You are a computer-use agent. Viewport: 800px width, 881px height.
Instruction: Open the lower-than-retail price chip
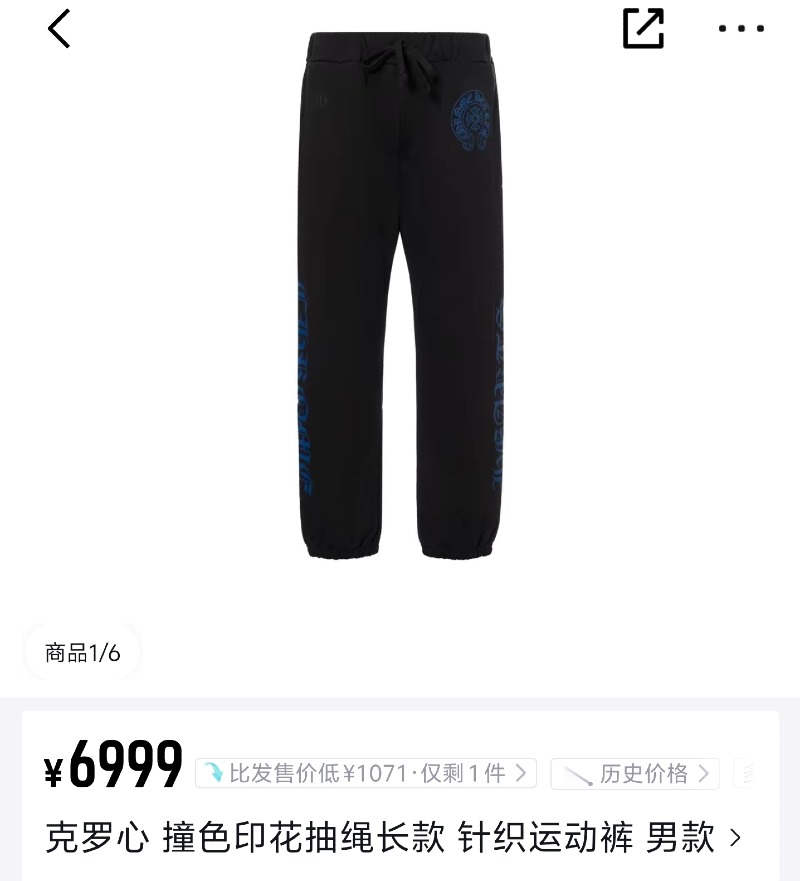tap(366, 773)
